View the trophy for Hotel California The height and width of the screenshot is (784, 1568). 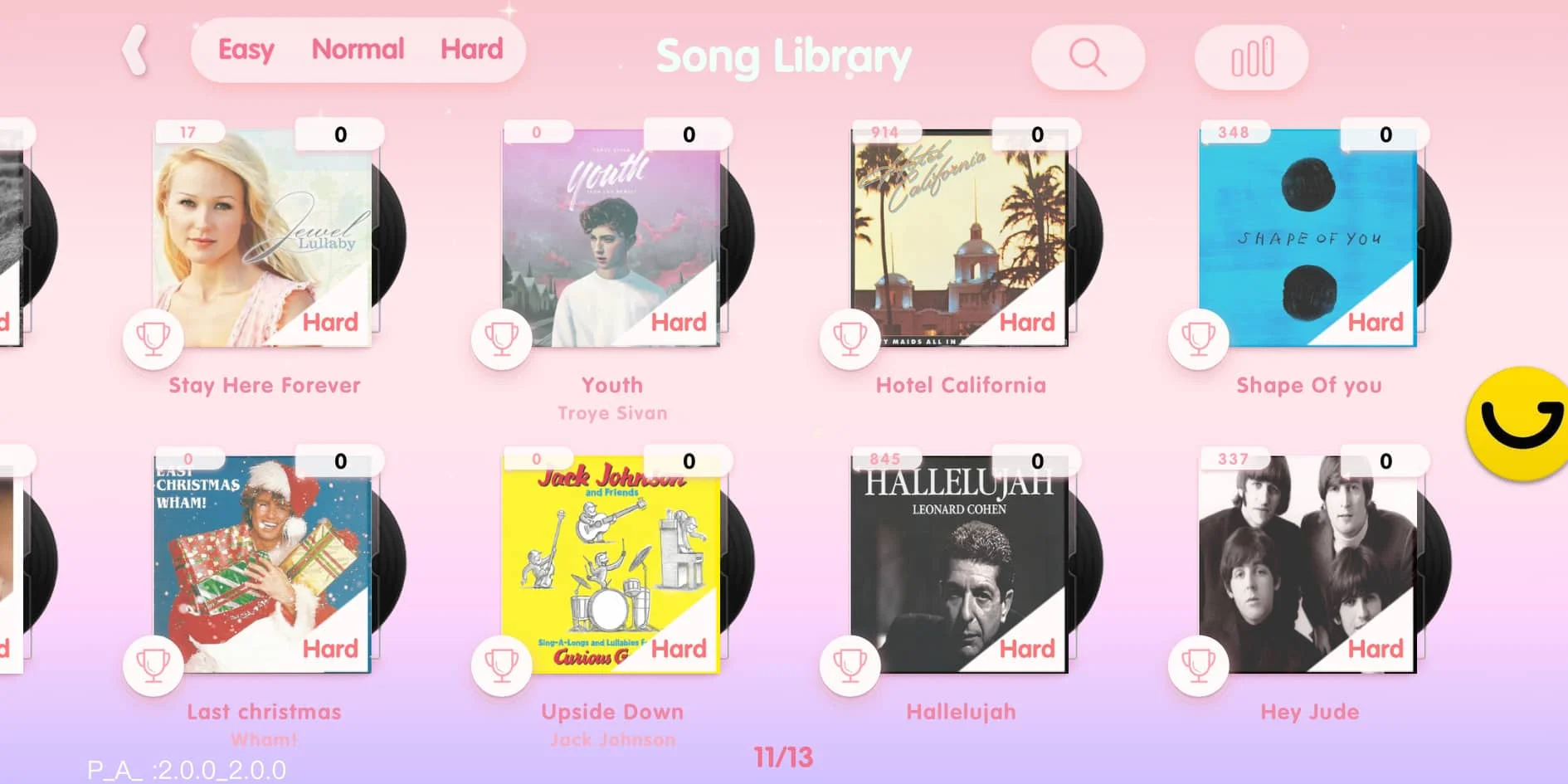[850, 338]
